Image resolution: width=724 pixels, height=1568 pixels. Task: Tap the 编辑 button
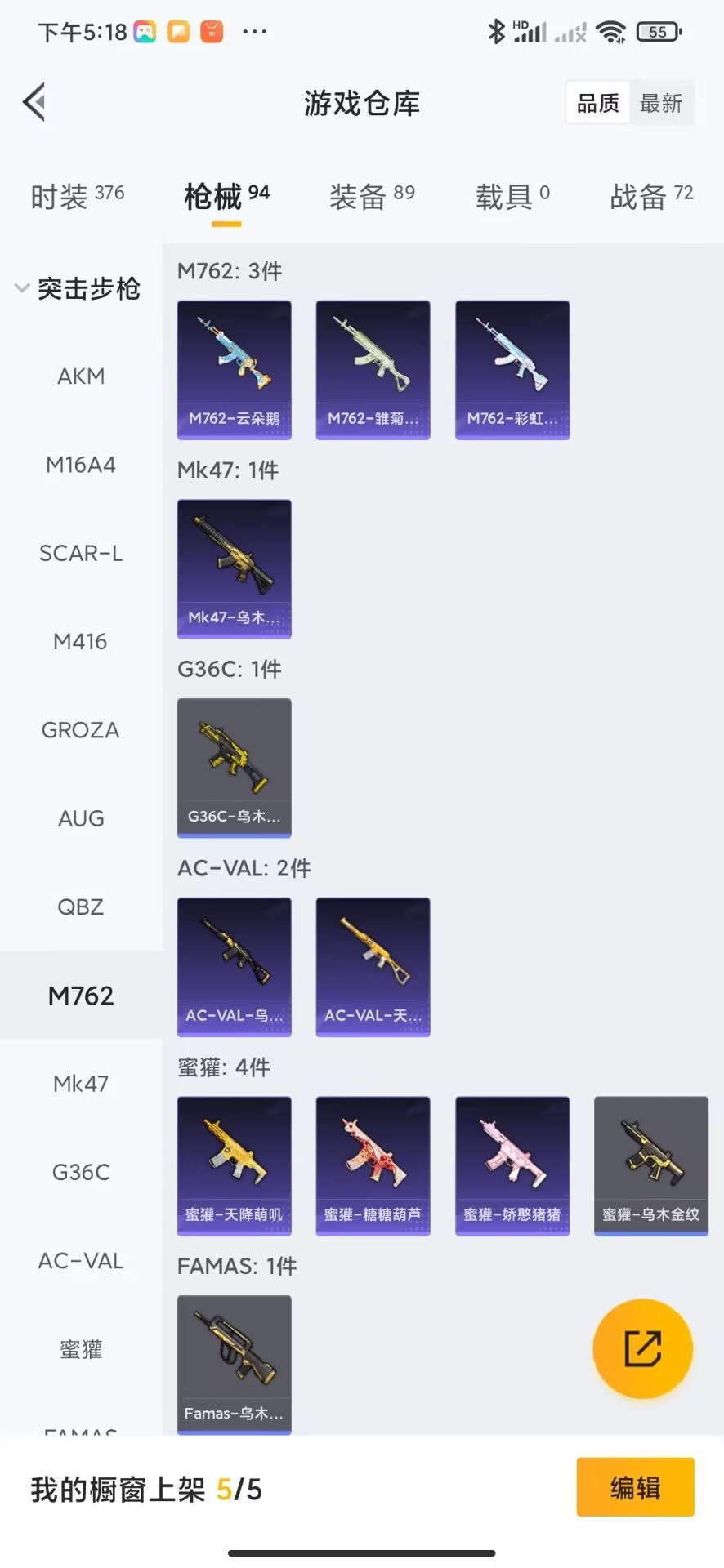pyautogui.click(x=635, y=1487)
